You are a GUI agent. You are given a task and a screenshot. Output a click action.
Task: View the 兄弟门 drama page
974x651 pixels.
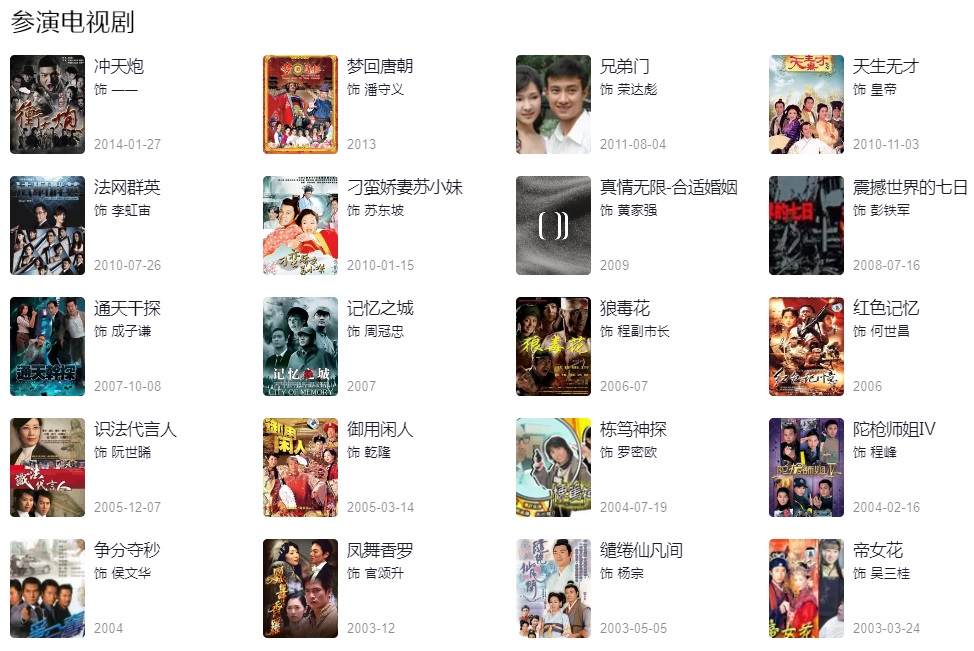[x=624, y=67]
